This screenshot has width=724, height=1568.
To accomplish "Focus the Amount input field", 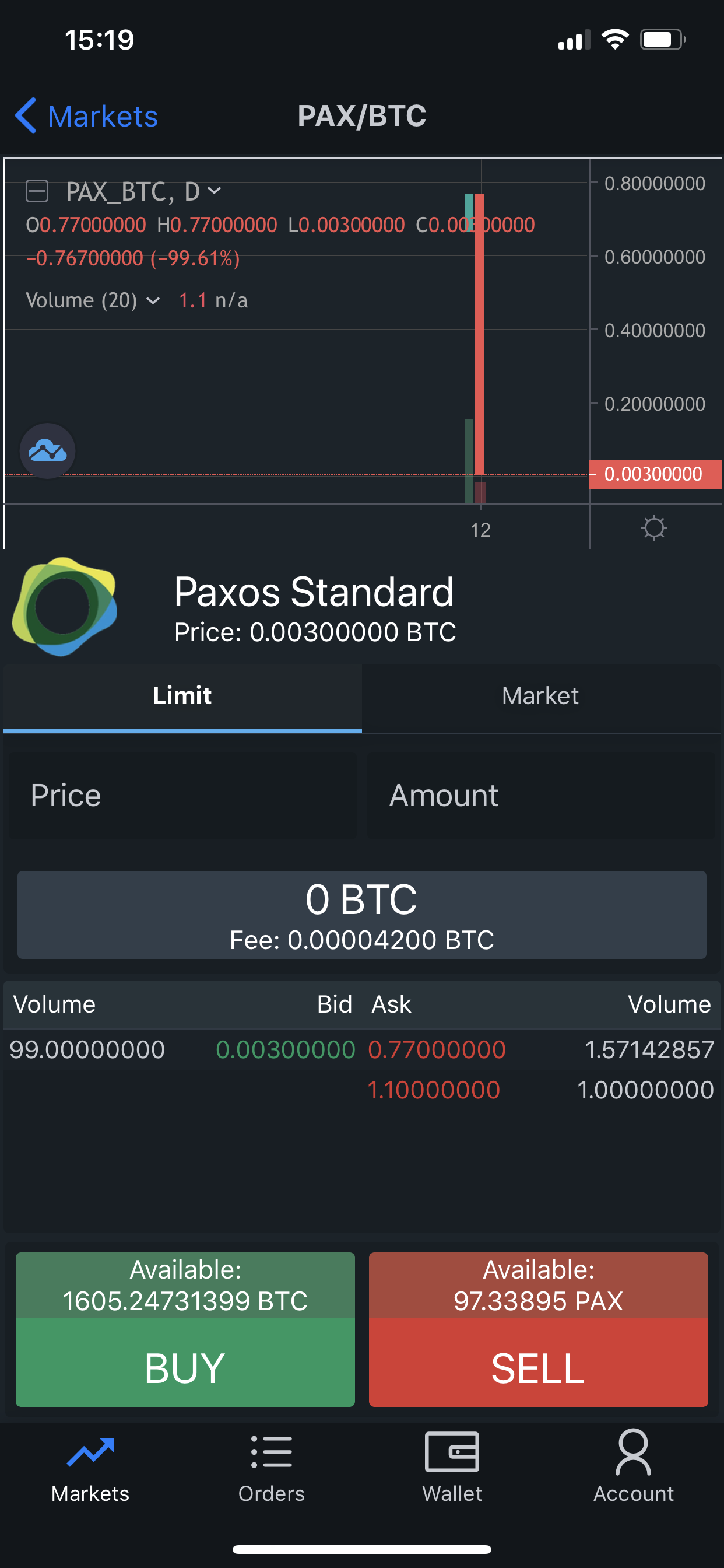I will (x=542, y=796).
